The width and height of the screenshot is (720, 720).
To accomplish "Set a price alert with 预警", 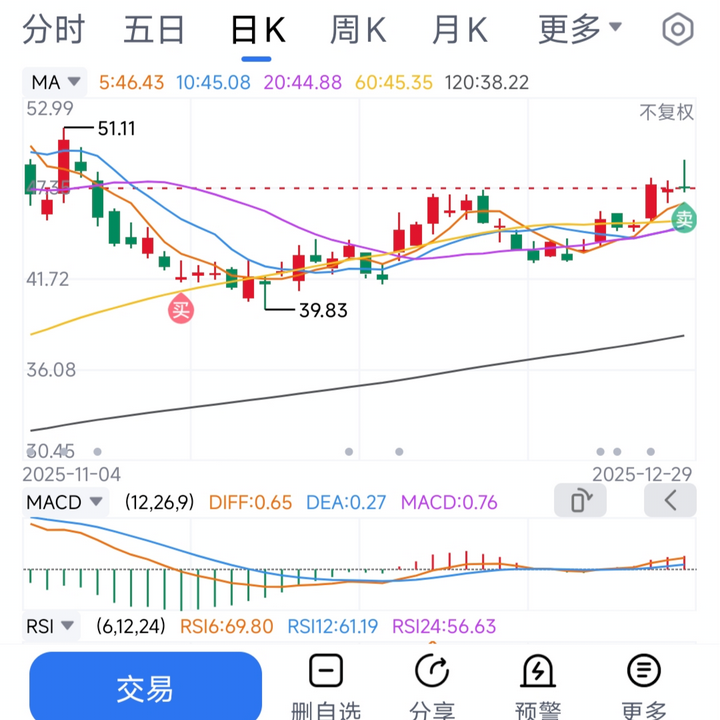I will (x=538, y=686).
